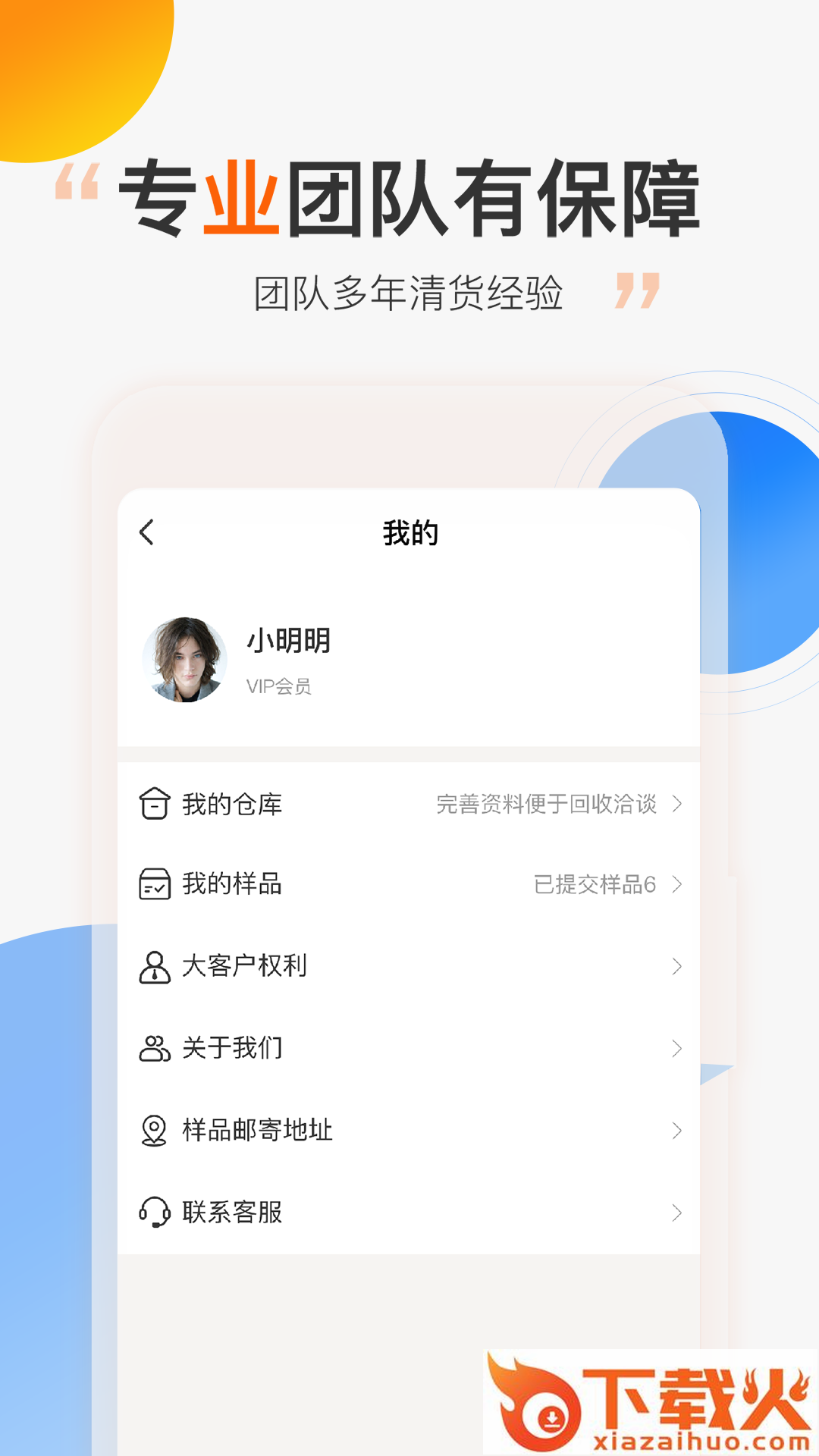This screenshot has width=819, height=1456.
Task: Click the location pin icon for 样品邮寄地址
Action: (x=154, y=1131)
